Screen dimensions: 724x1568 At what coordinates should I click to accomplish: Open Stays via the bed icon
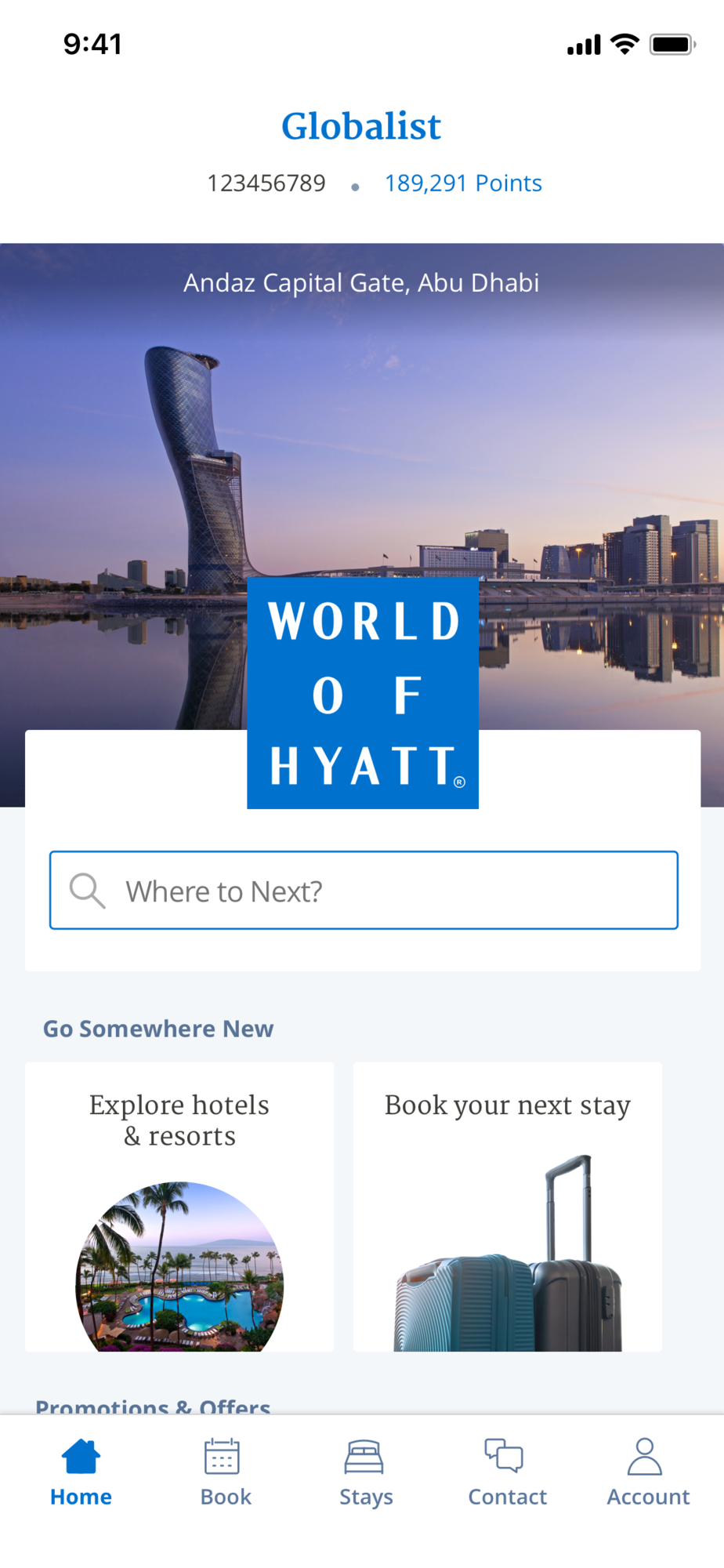(365, 1456)
